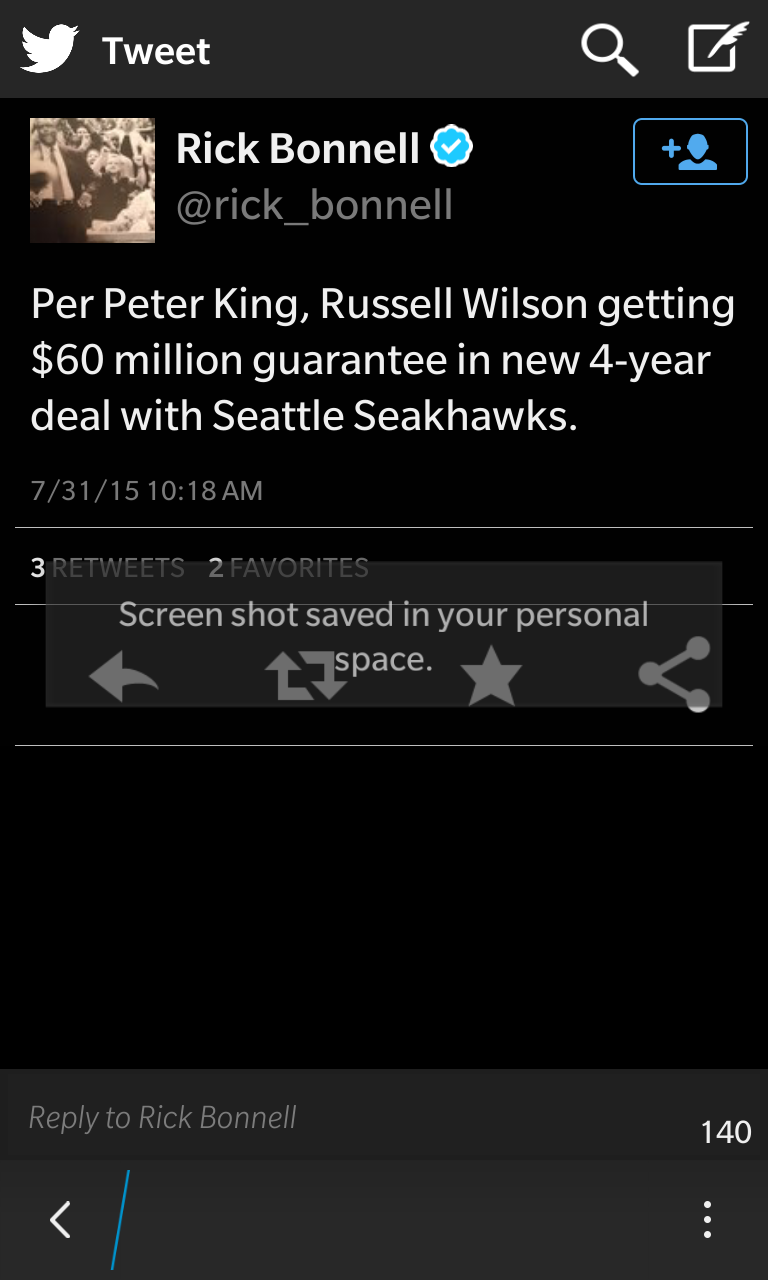Viewport: 768px width, 1280px height.
Task: Retweet Rick Bonnell's tweet
Action: pyautogui.click(x=307, y=677)
